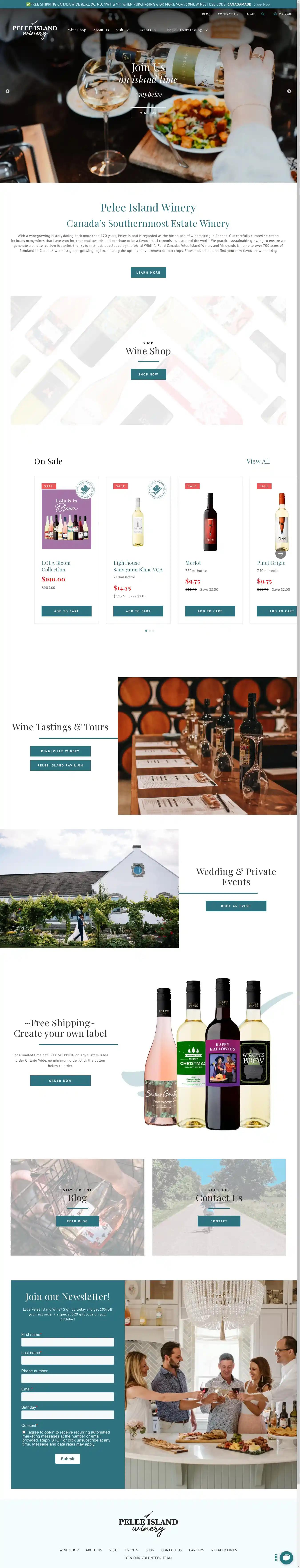300x1568 pixels.
Task: Book an event for weddings
Action: 236,906
